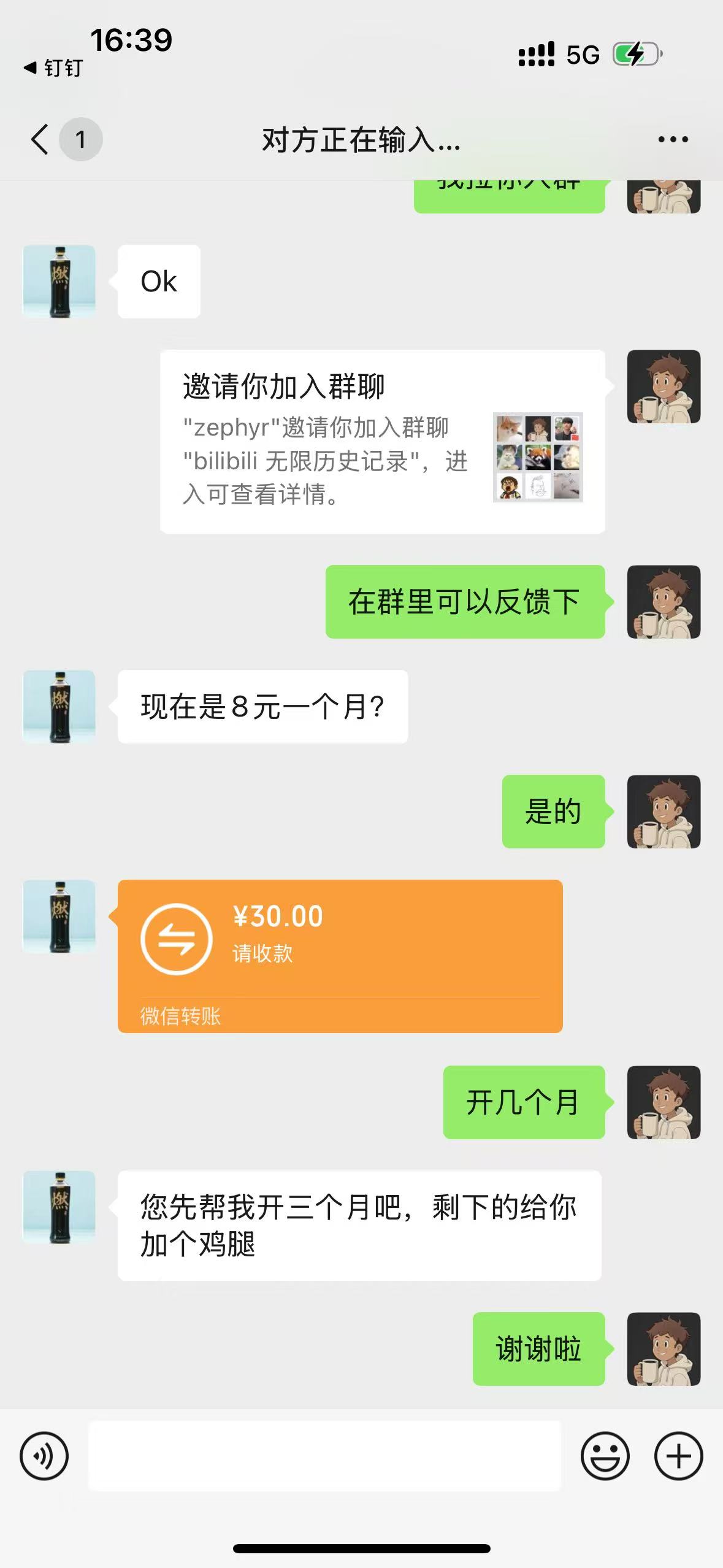Go back to the chat list
723x1568 pixels.
[x=40, y=139]
